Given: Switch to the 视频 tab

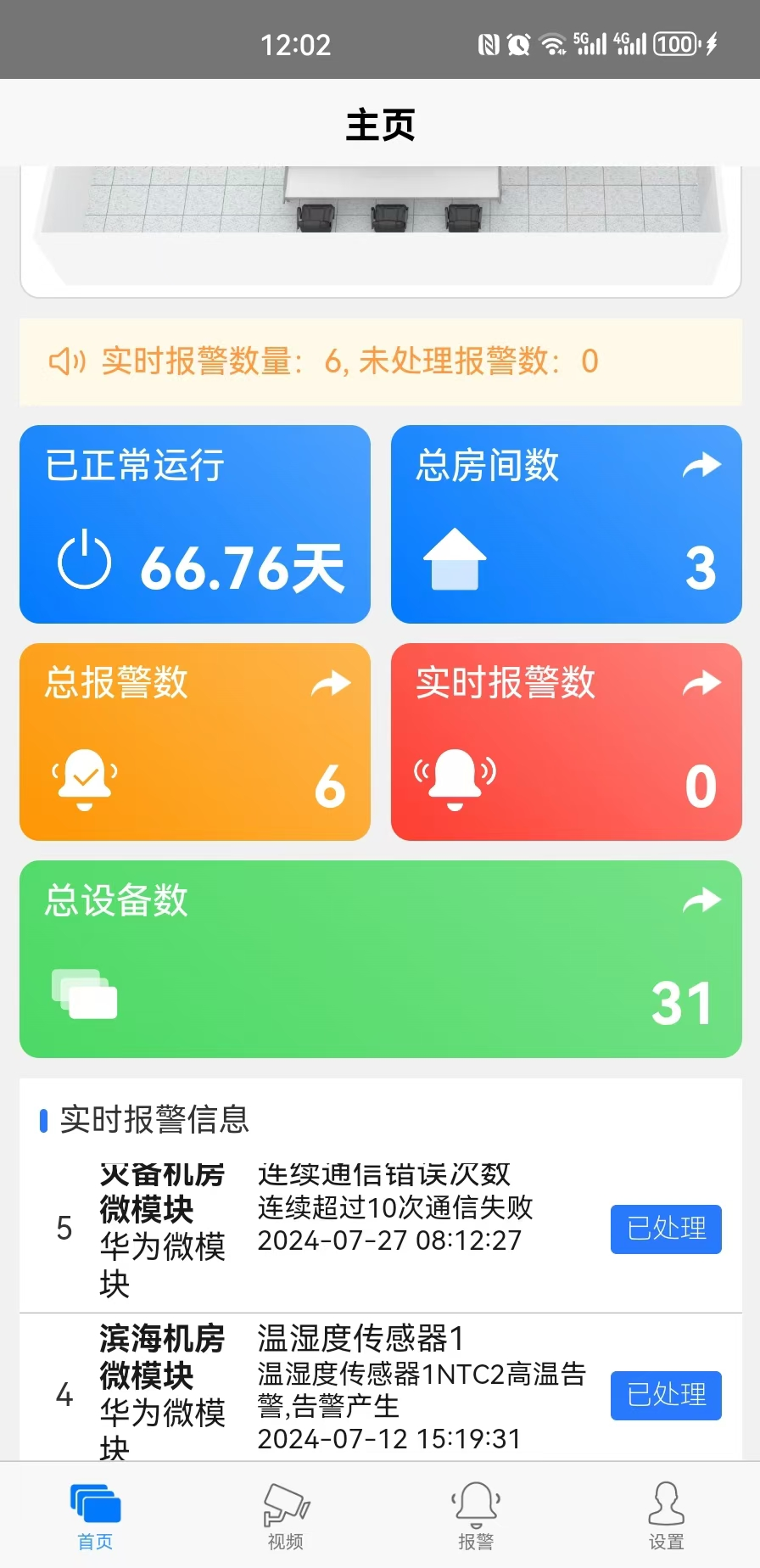Looking at the screenshot, I should click(286, 1515).
